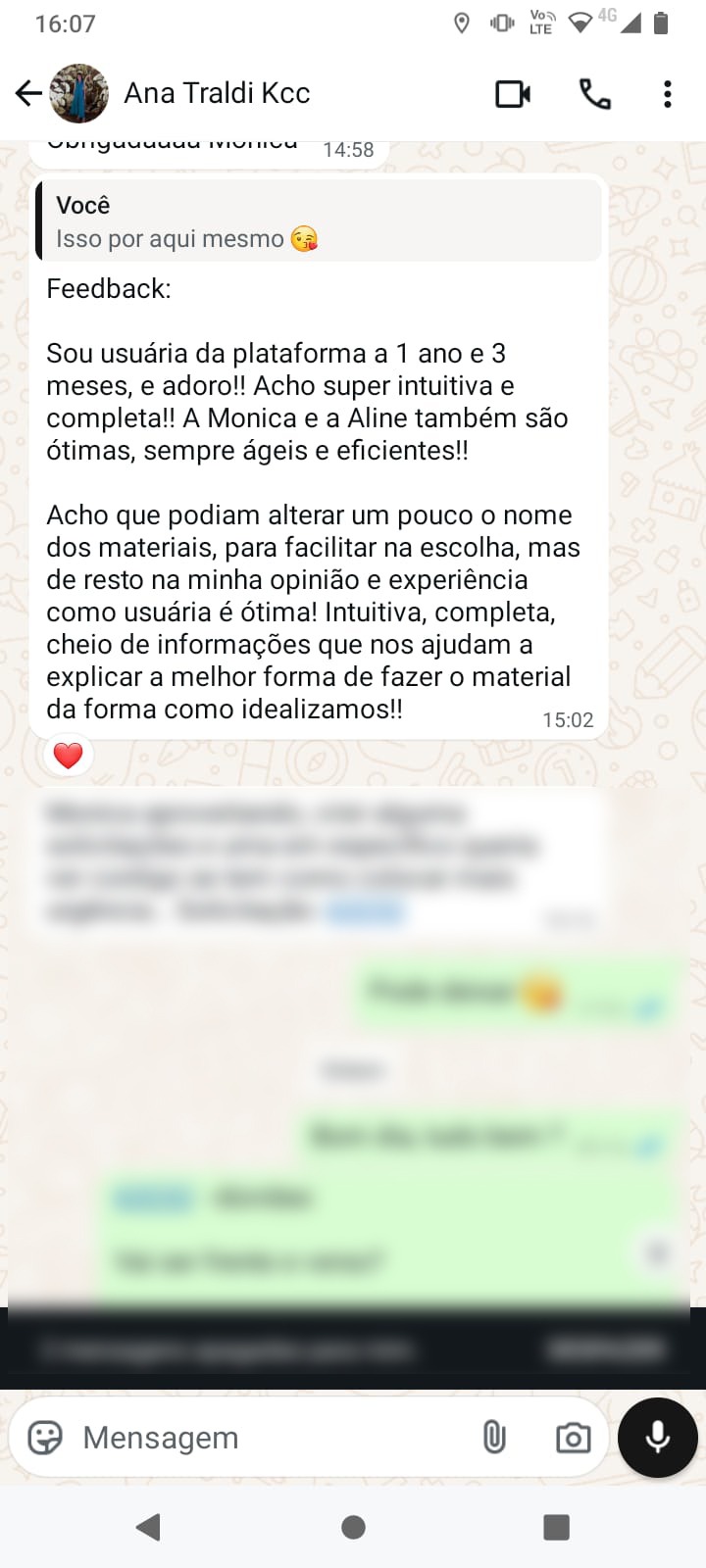Open the emoji and sticker picker
The image size is (706, 1568).
coord(45,1438)
